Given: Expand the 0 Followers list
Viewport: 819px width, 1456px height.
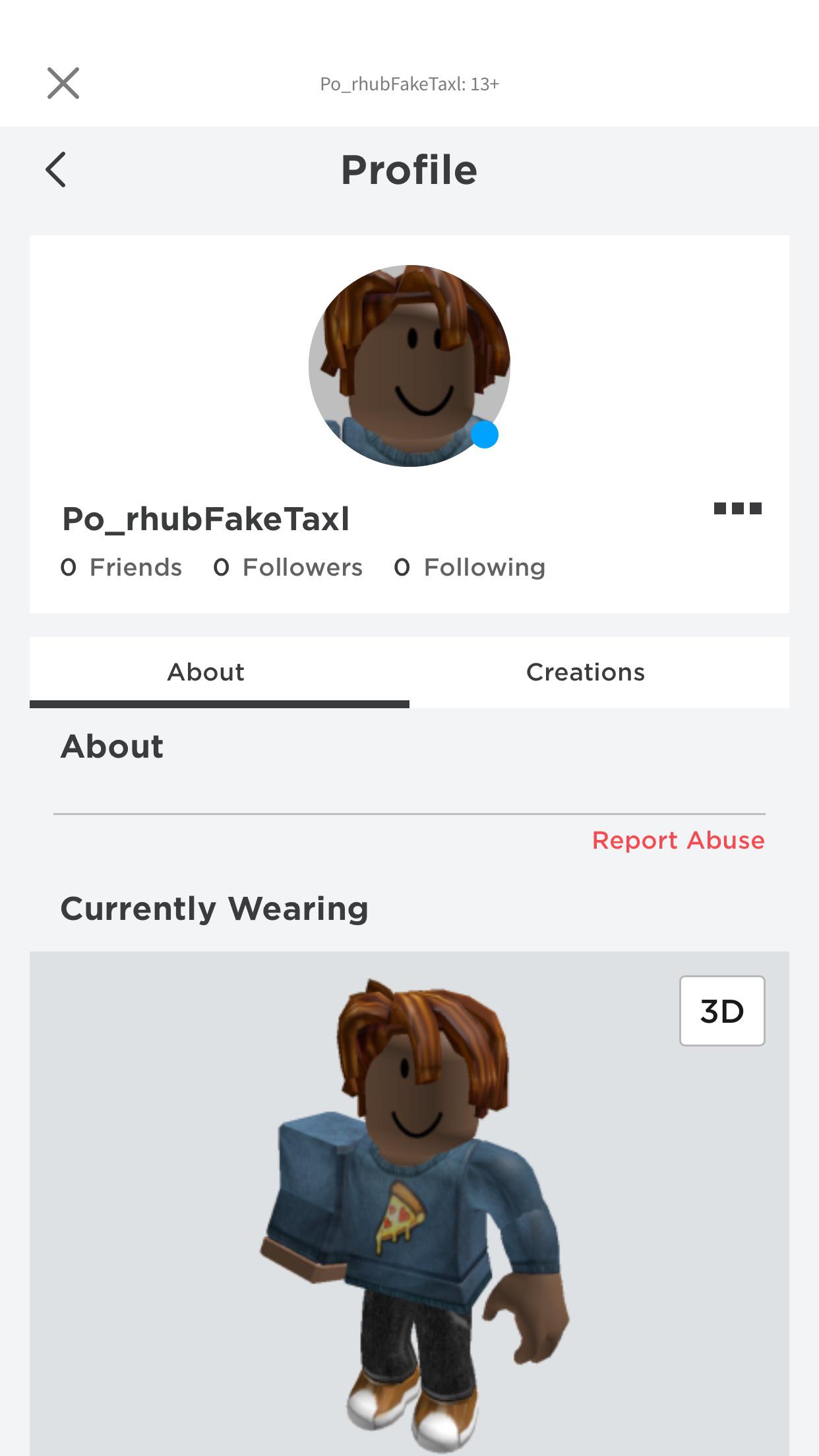Looking at the screenshot, I should pos(287,566).
